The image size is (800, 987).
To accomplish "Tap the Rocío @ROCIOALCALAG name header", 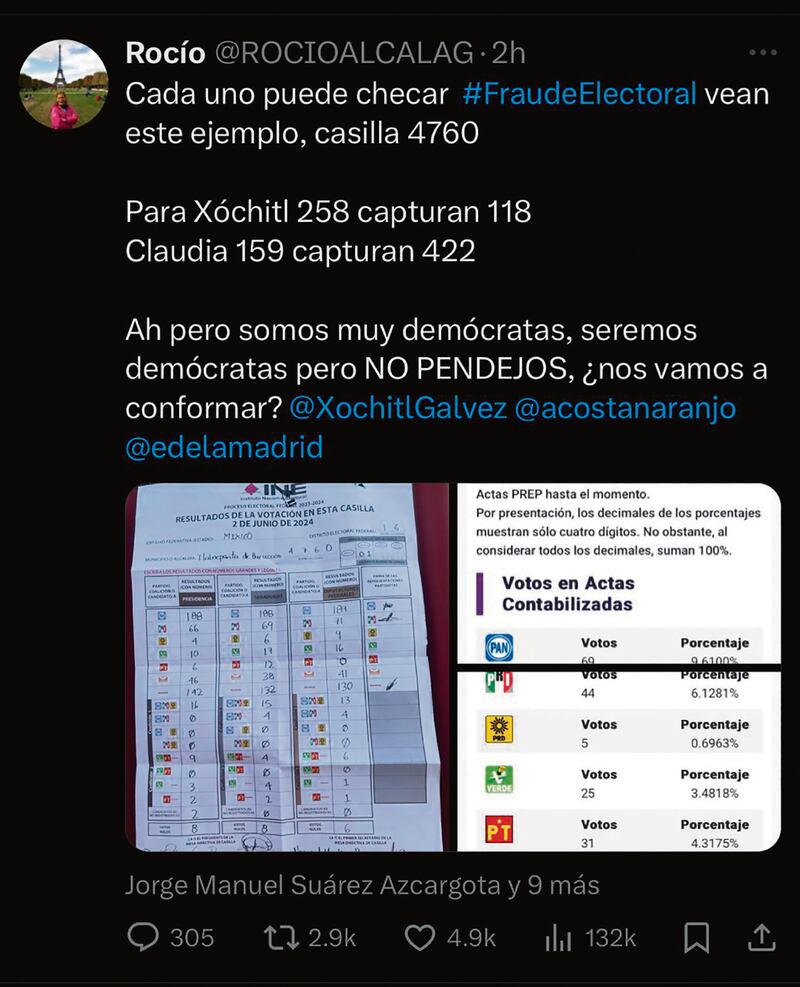I will (298, 53).
